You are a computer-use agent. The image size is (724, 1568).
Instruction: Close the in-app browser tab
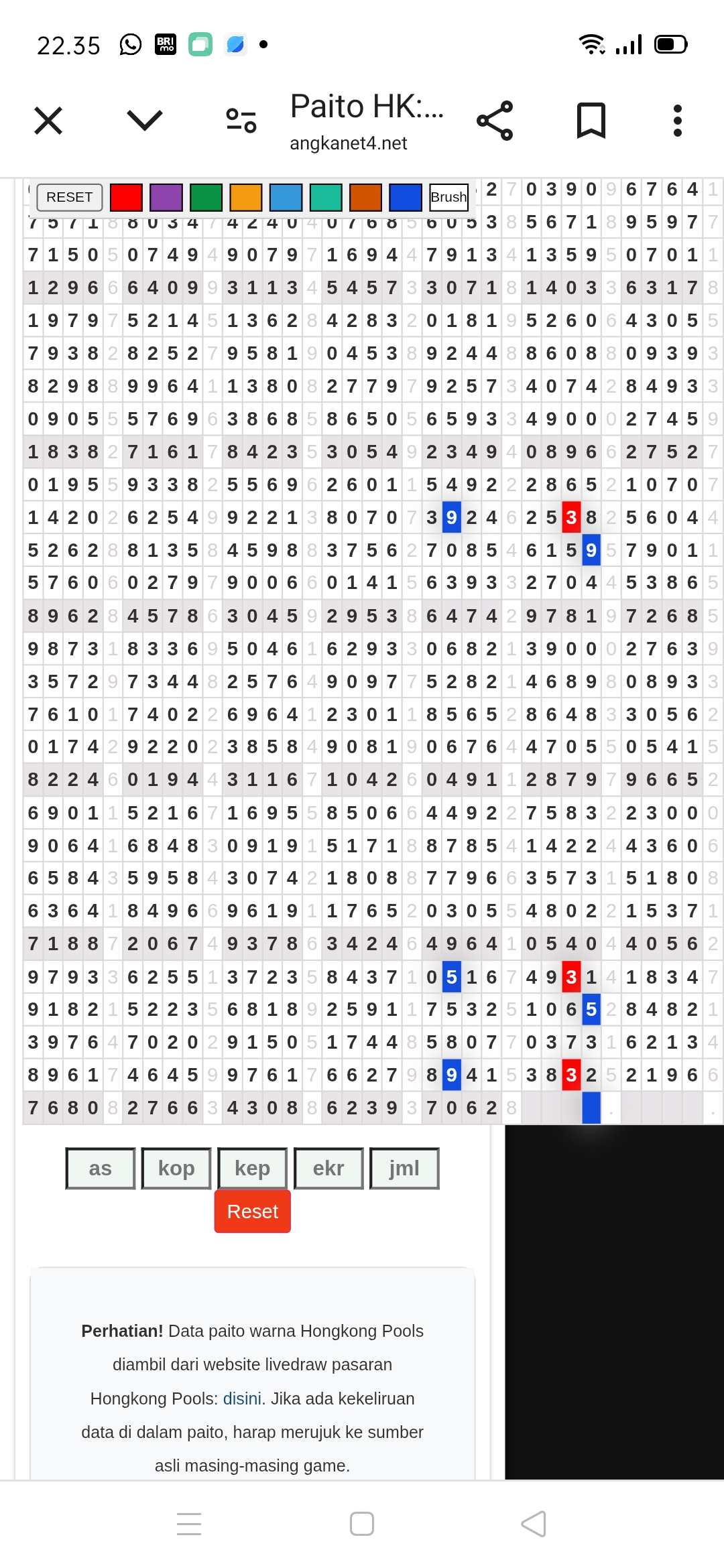click(x=48, y=121)
